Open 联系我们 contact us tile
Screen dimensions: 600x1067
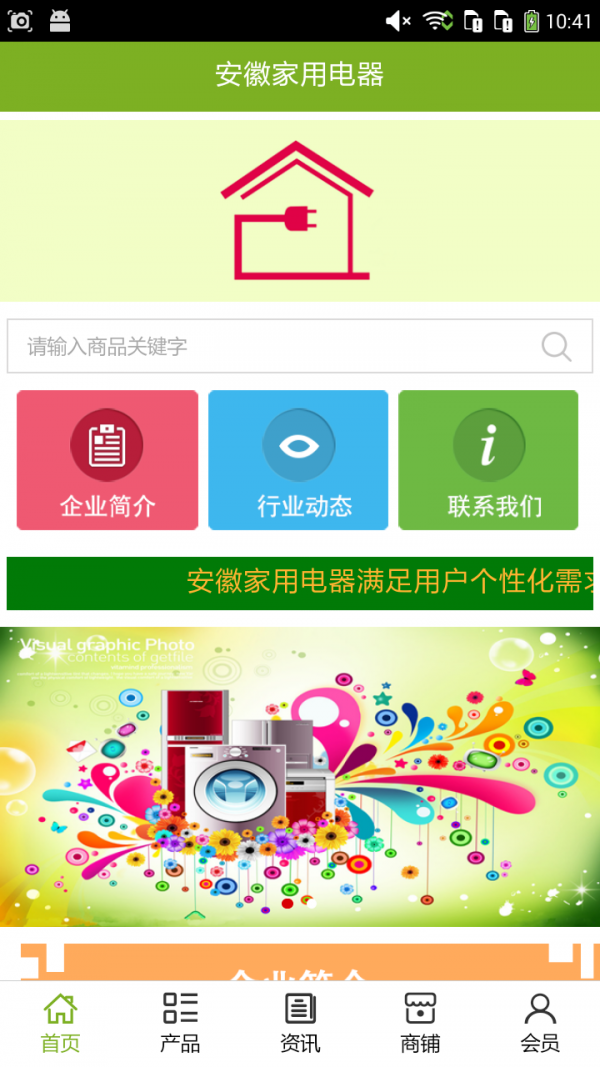pyautogui.click(x=488, y=460)
